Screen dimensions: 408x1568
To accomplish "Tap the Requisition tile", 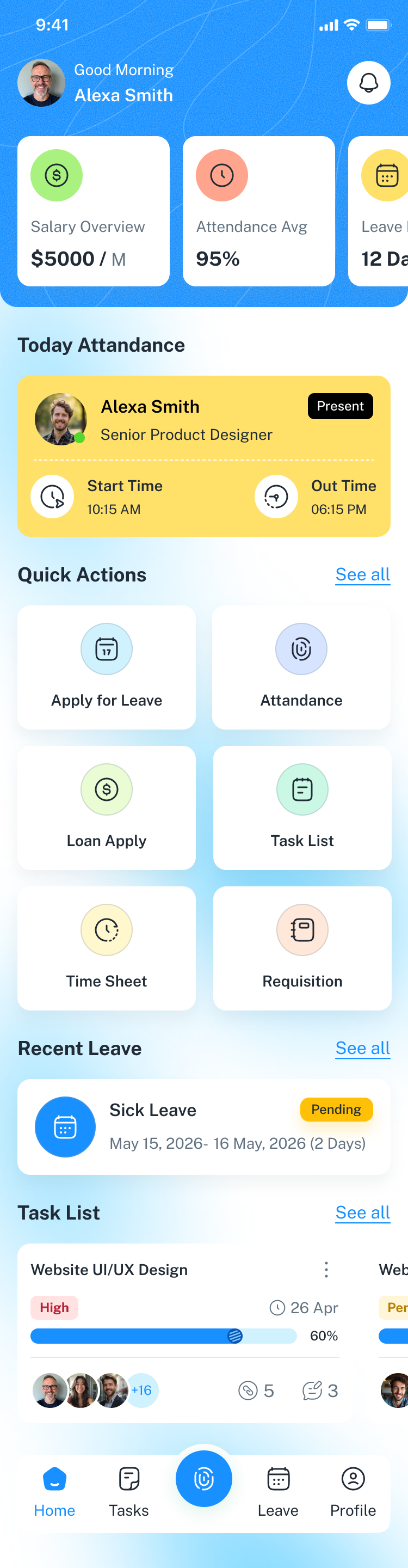I will click(301, 948).
